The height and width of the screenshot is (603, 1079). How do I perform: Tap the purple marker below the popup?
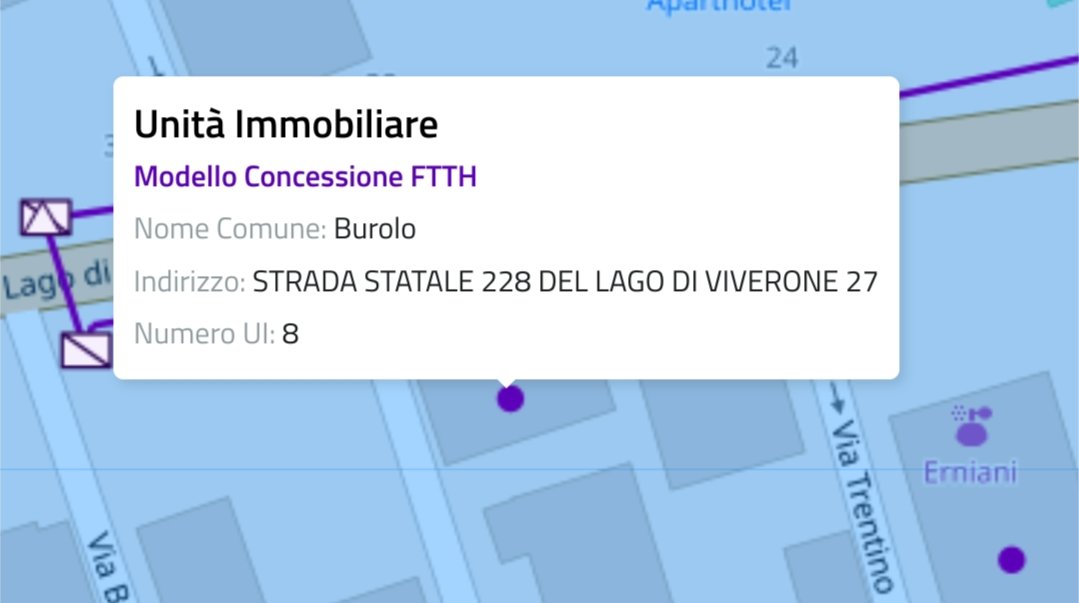(510, 400)
